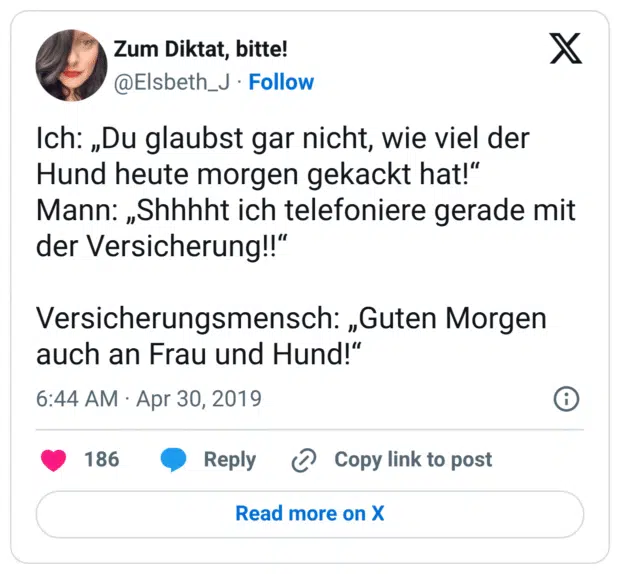Follow the Elsbeth_J account

(x=281, y=82)
